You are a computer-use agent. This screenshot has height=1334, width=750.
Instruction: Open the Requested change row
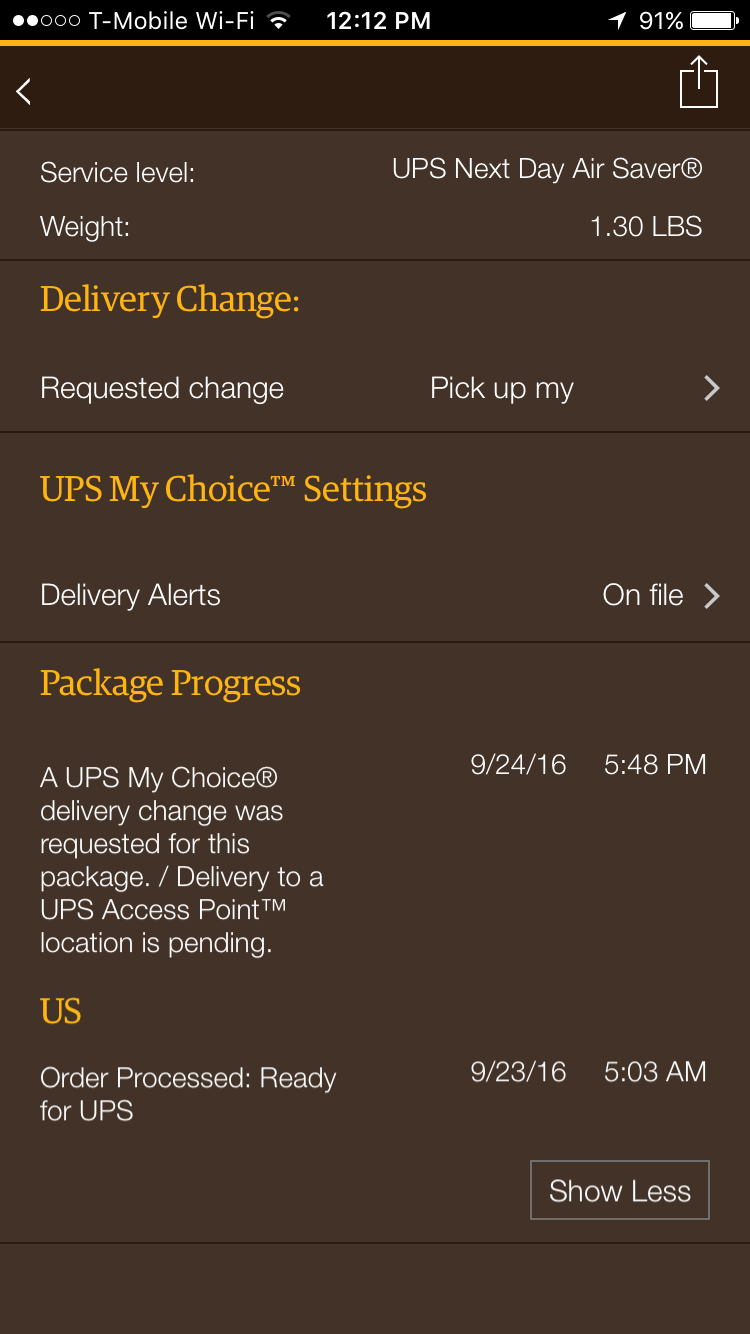coord(375,388)
